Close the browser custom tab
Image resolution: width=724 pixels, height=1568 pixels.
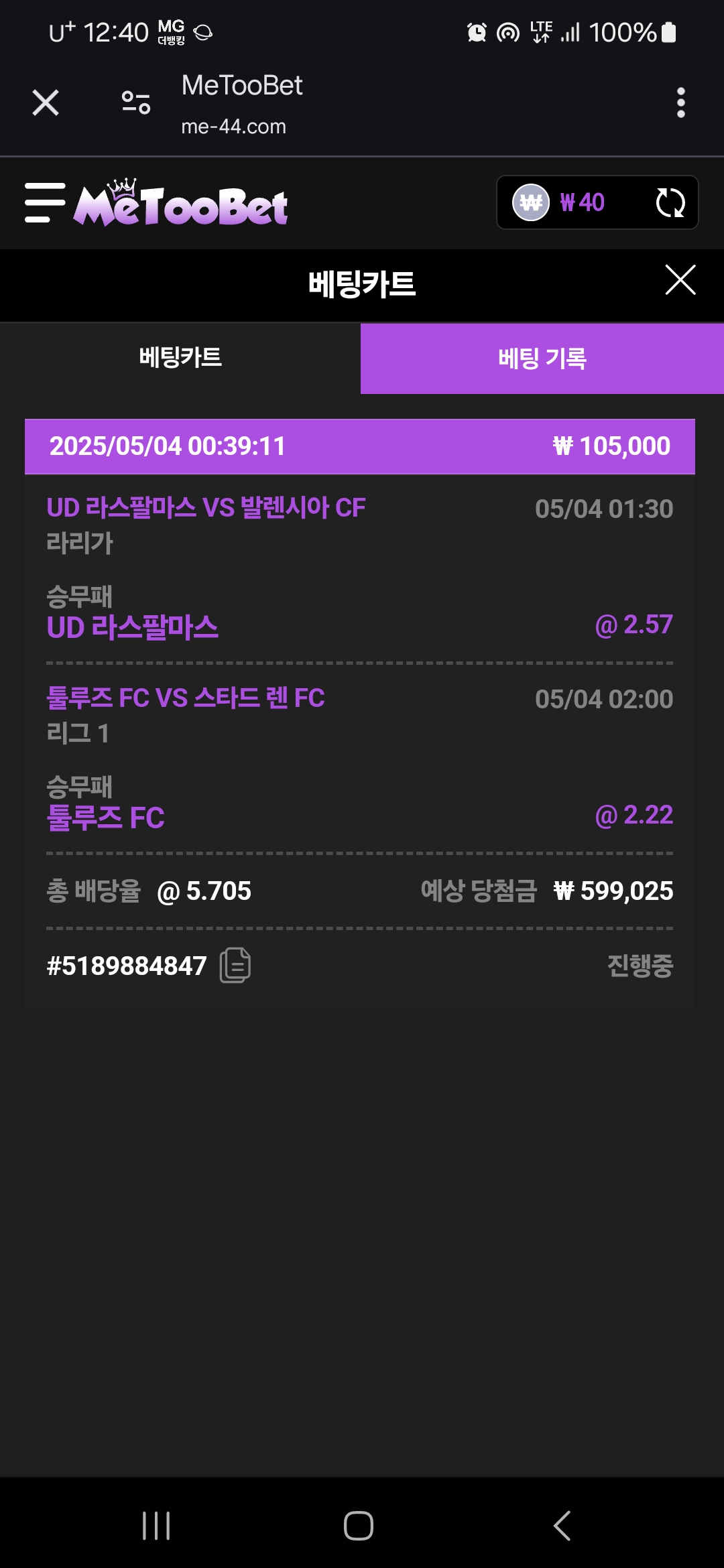tap(46, 103)
